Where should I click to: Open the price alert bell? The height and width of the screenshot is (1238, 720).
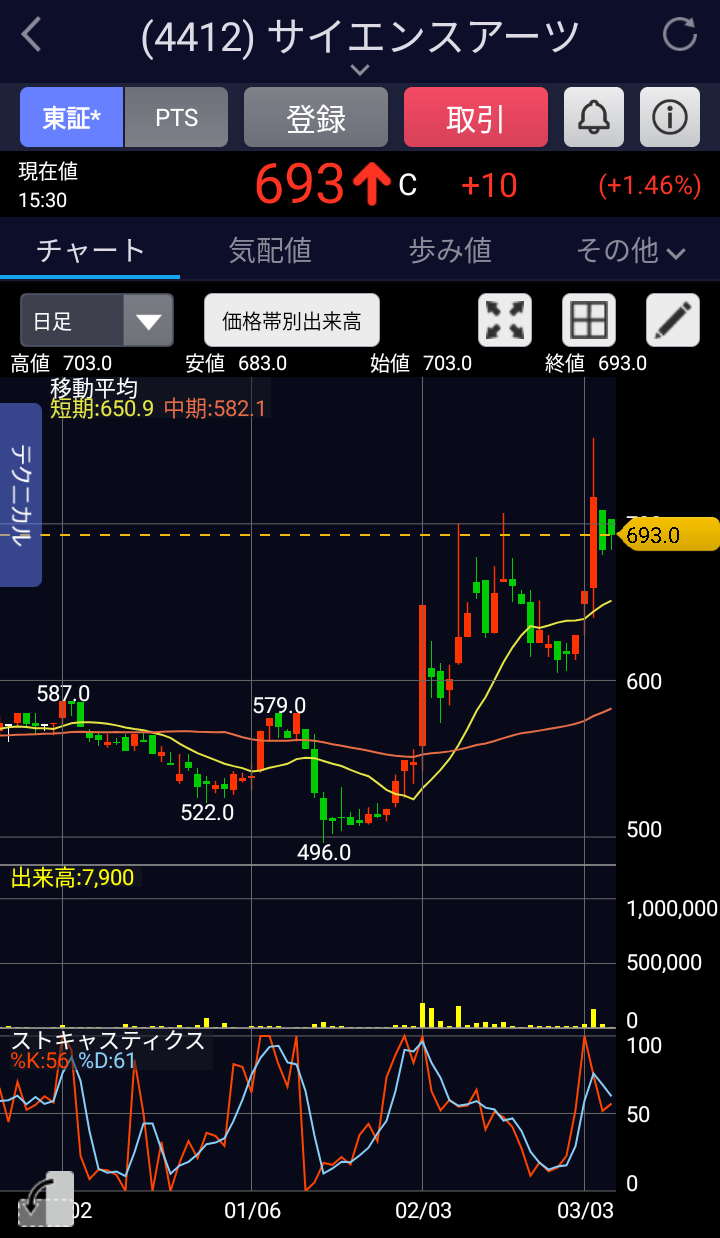pyautogui.click(x=594, y=118)
